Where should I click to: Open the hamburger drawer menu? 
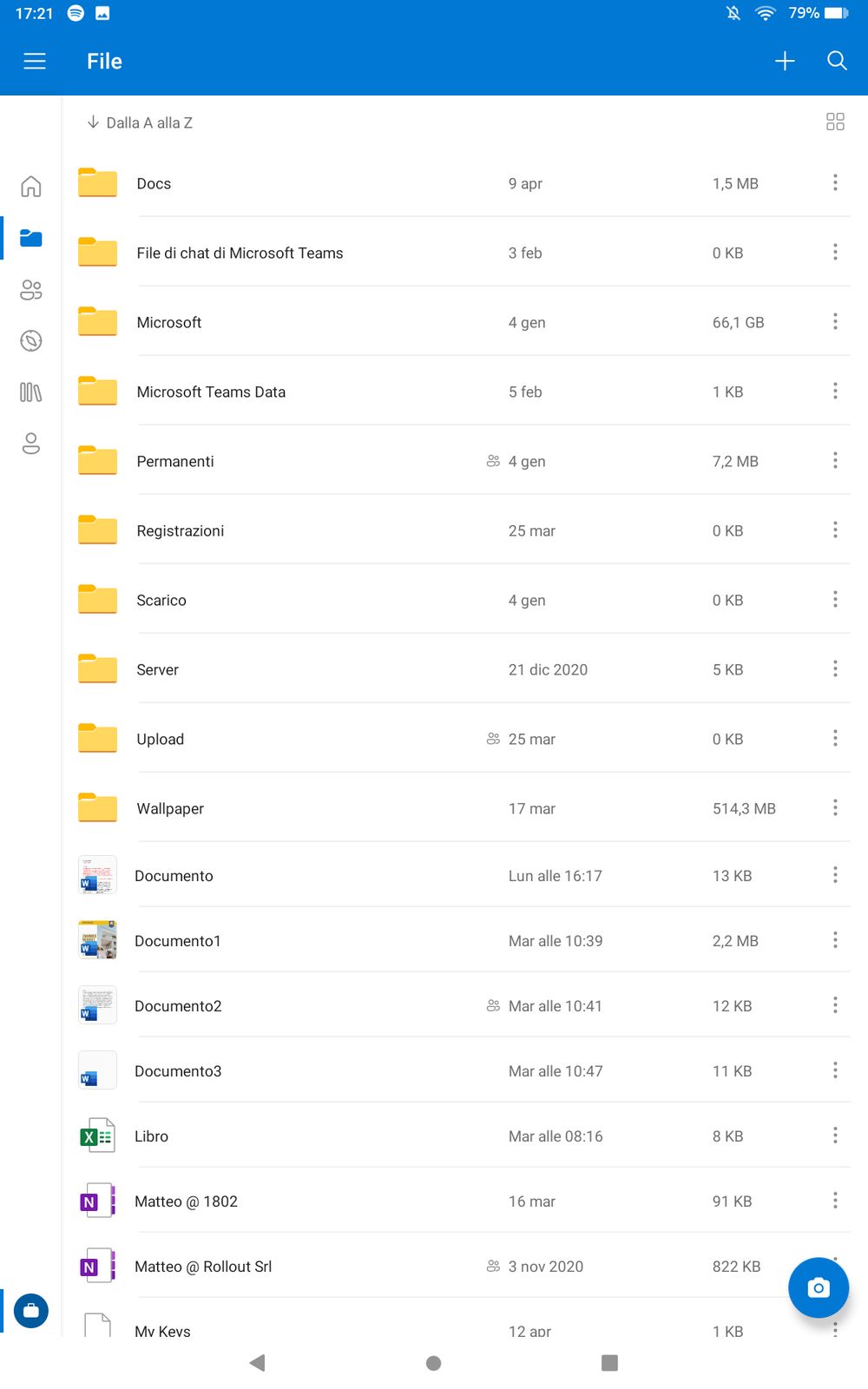point(35,61)
